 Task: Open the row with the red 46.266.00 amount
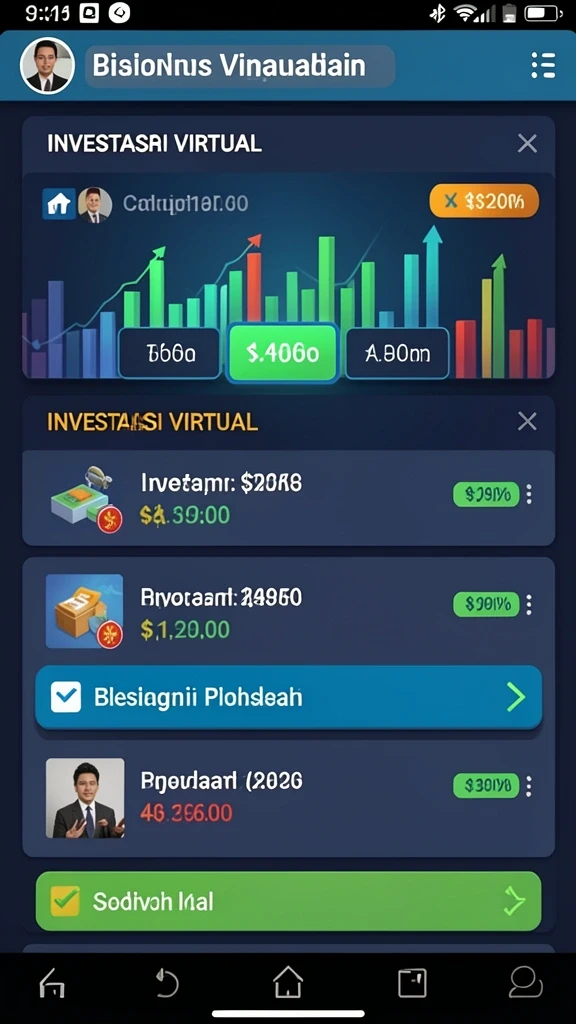pyautogui.click(x=289, y=797)
